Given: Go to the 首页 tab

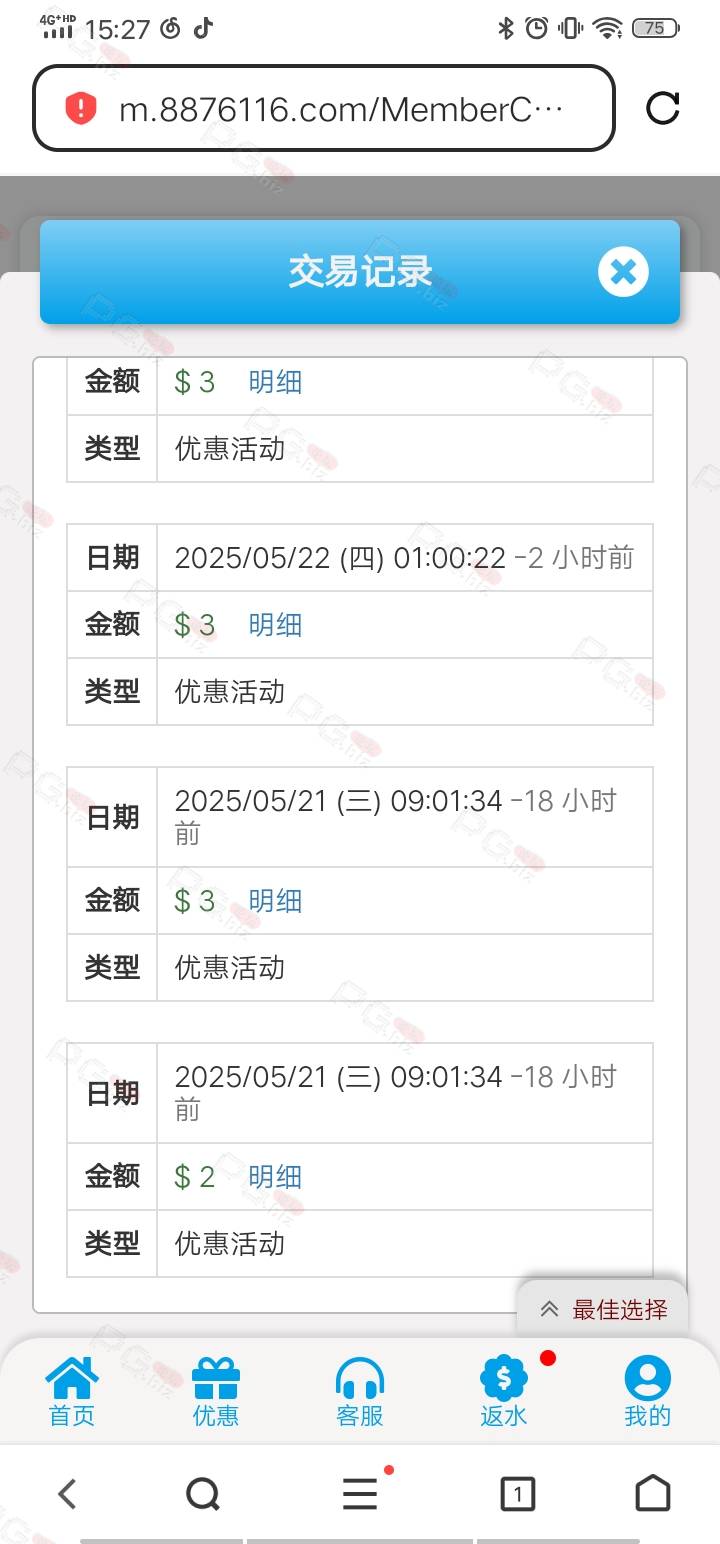Looking at the screenshot, I should pos(72,1391).
